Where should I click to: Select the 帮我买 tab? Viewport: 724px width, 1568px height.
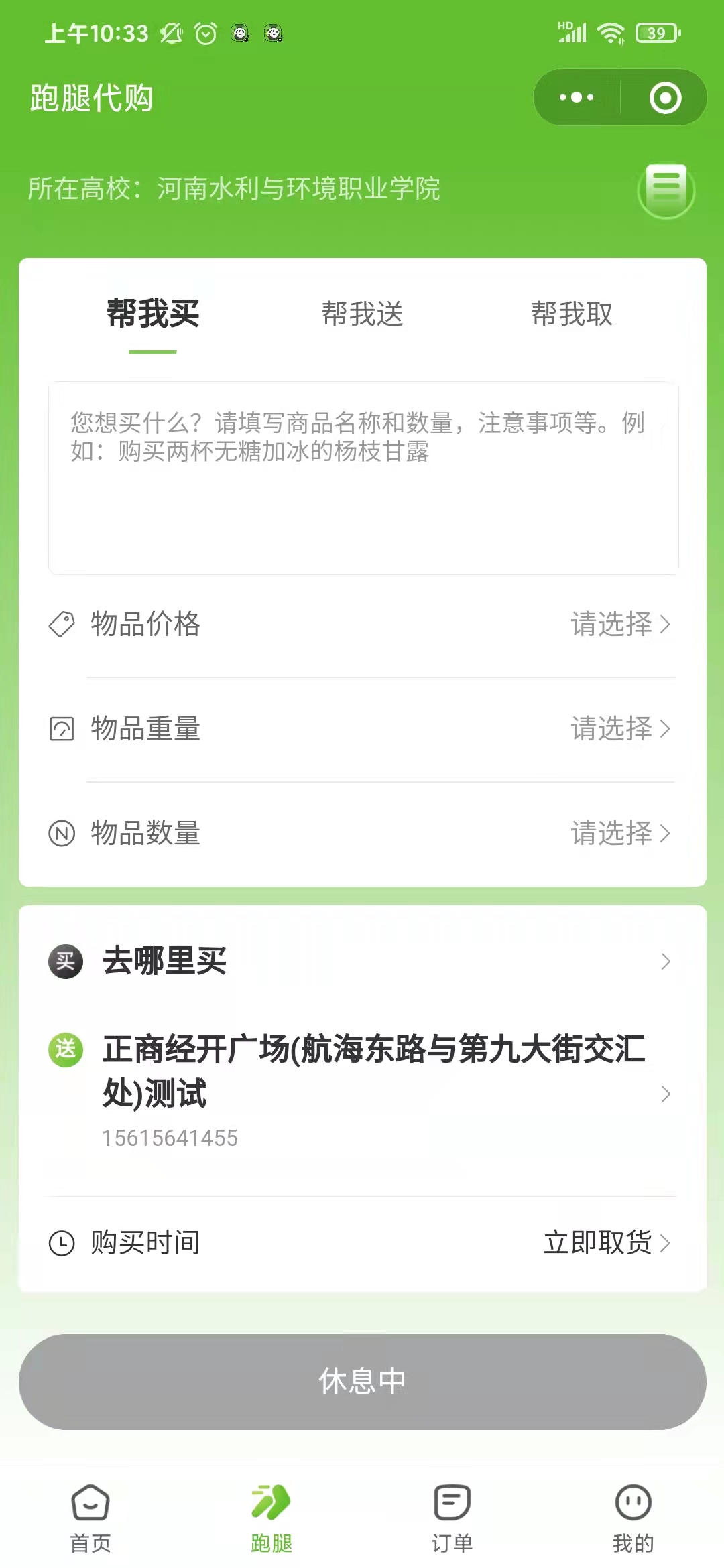153,314
